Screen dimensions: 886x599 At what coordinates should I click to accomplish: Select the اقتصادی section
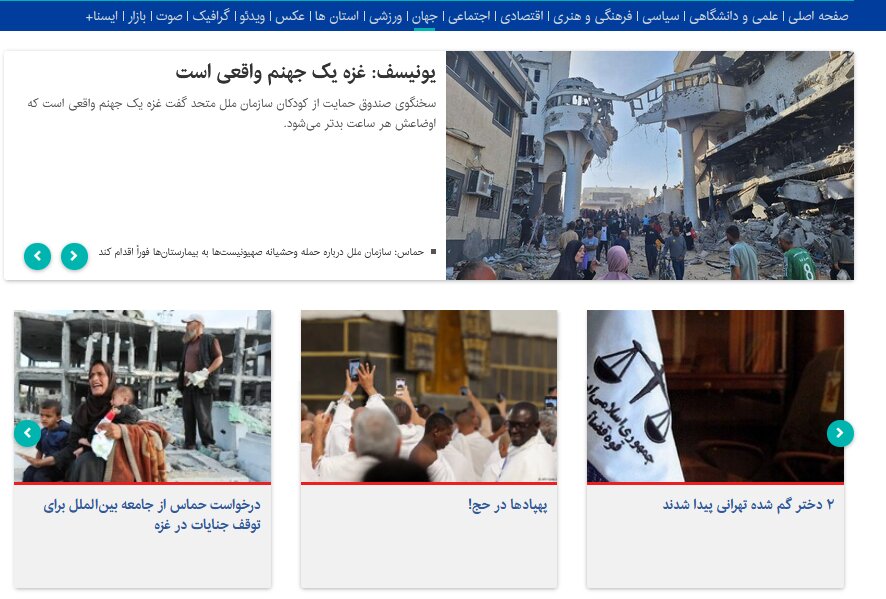(520, 16)
